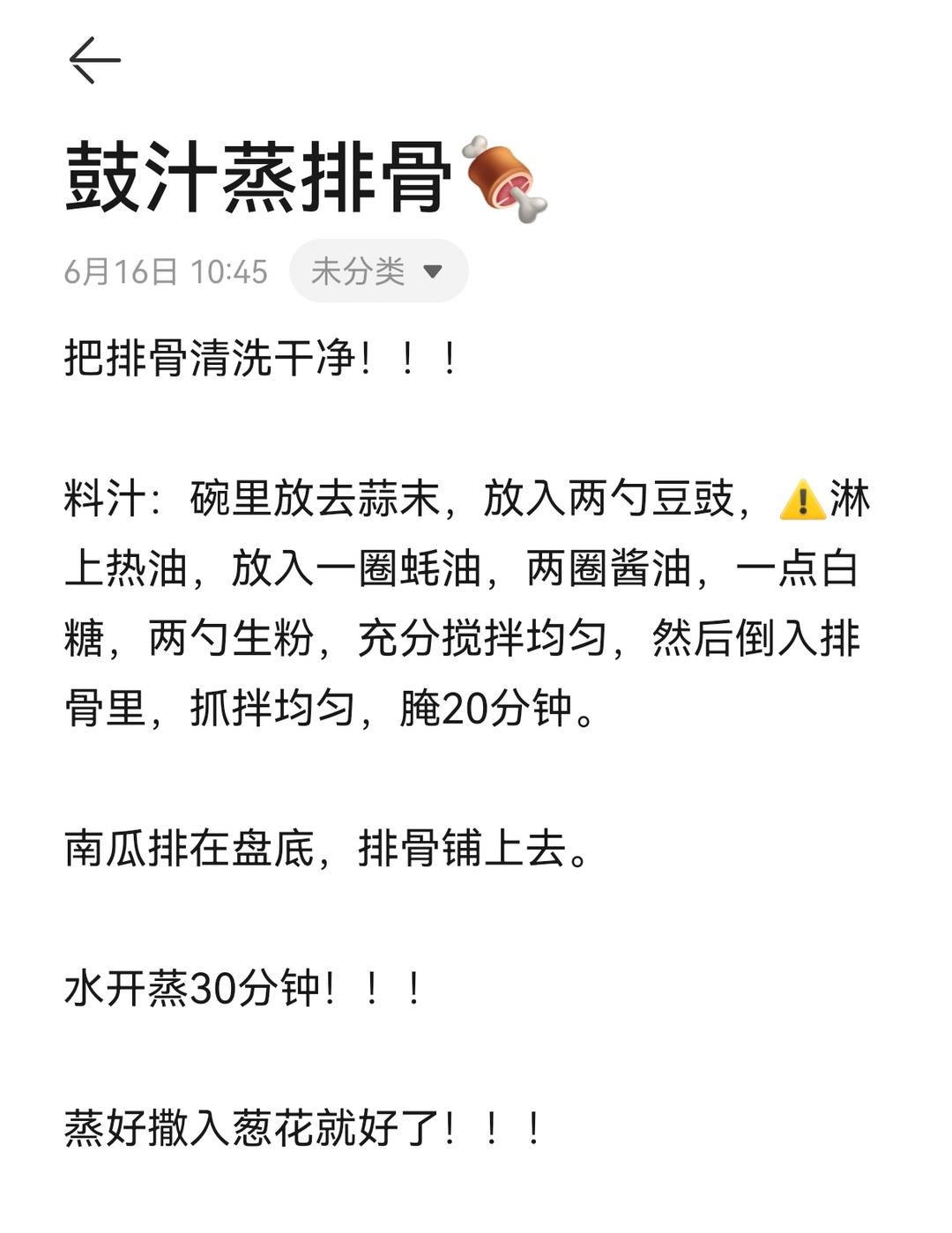
Task: Open the 未分类 category dropdown
Action: tap(378, 271)
